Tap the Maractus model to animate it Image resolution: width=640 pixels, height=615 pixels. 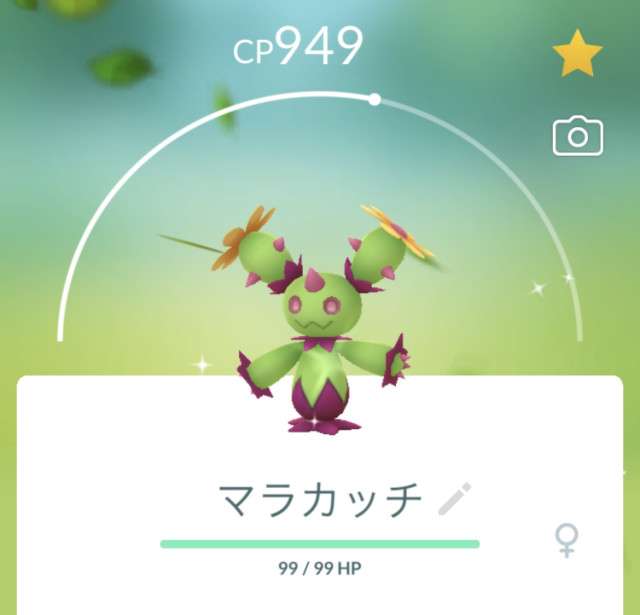pyautogui.click(x=320, y=330)
